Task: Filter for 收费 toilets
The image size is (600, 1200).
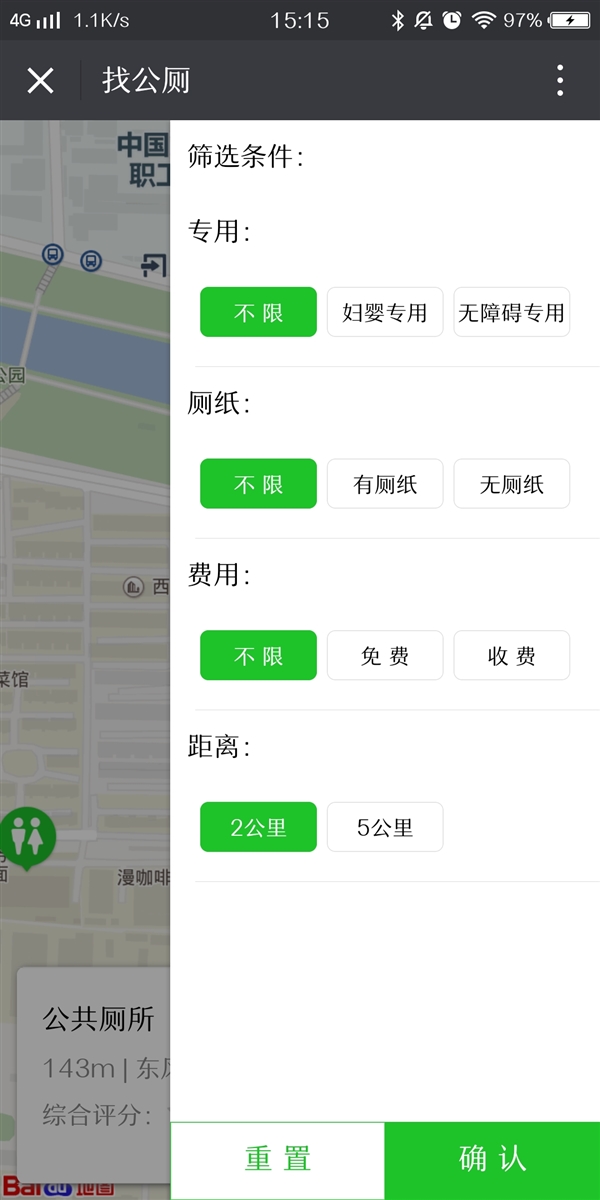Action: coord(511,655)
